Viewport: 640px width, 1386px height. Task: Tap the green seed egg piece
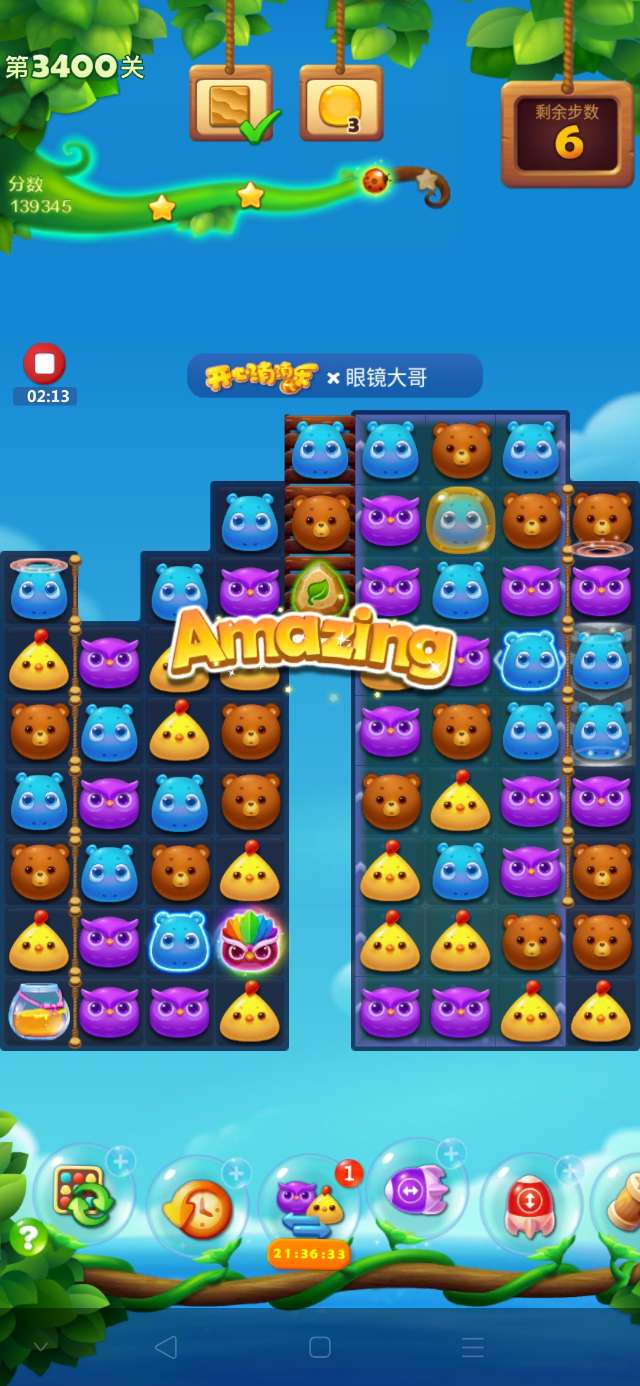[x=319, y=590]
